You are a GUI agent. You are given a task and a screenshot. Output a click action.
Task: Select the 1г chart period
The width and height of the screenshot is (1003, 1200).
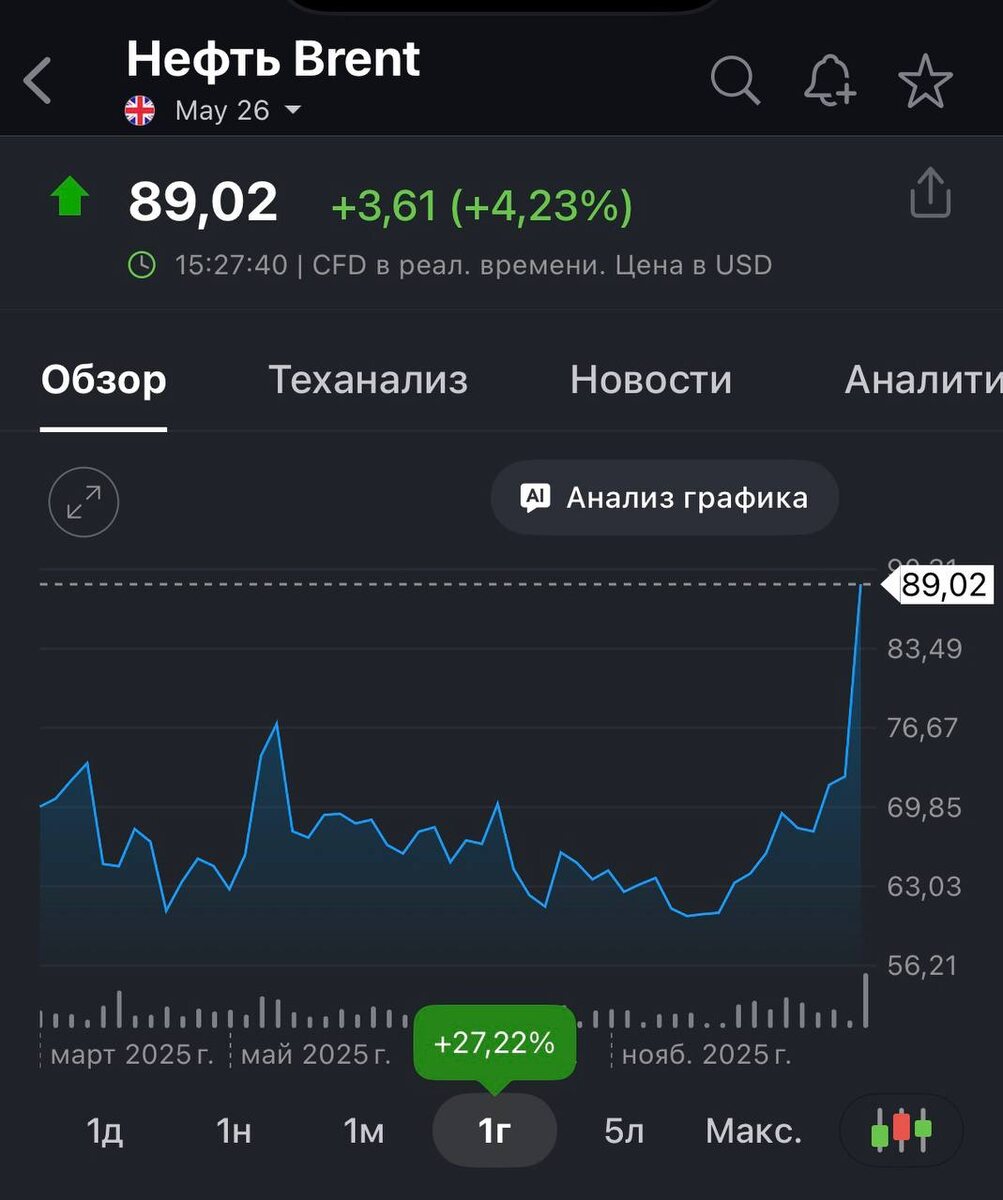click(494, 1132)
